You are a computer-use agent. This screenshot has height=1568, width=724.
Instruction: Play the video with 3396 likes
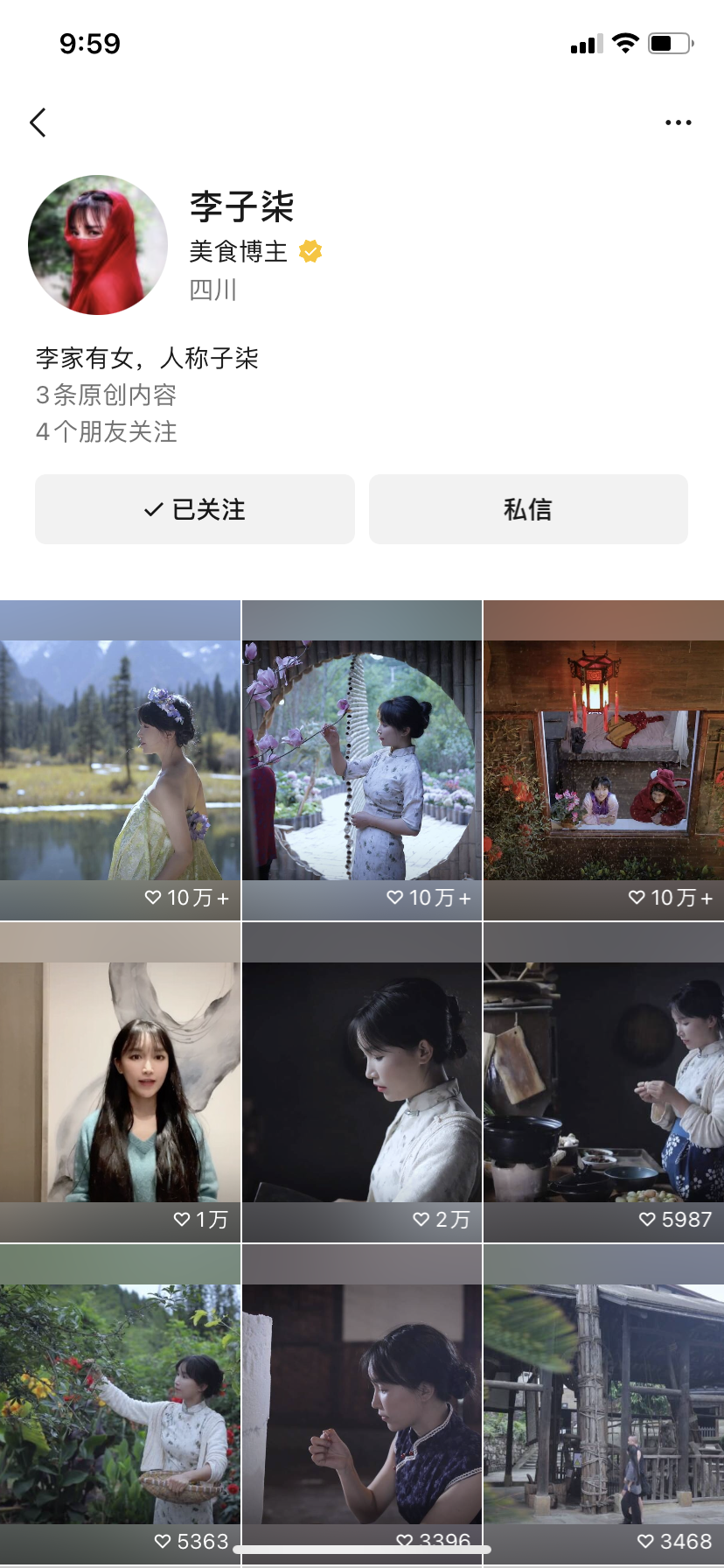[362, 1403]
